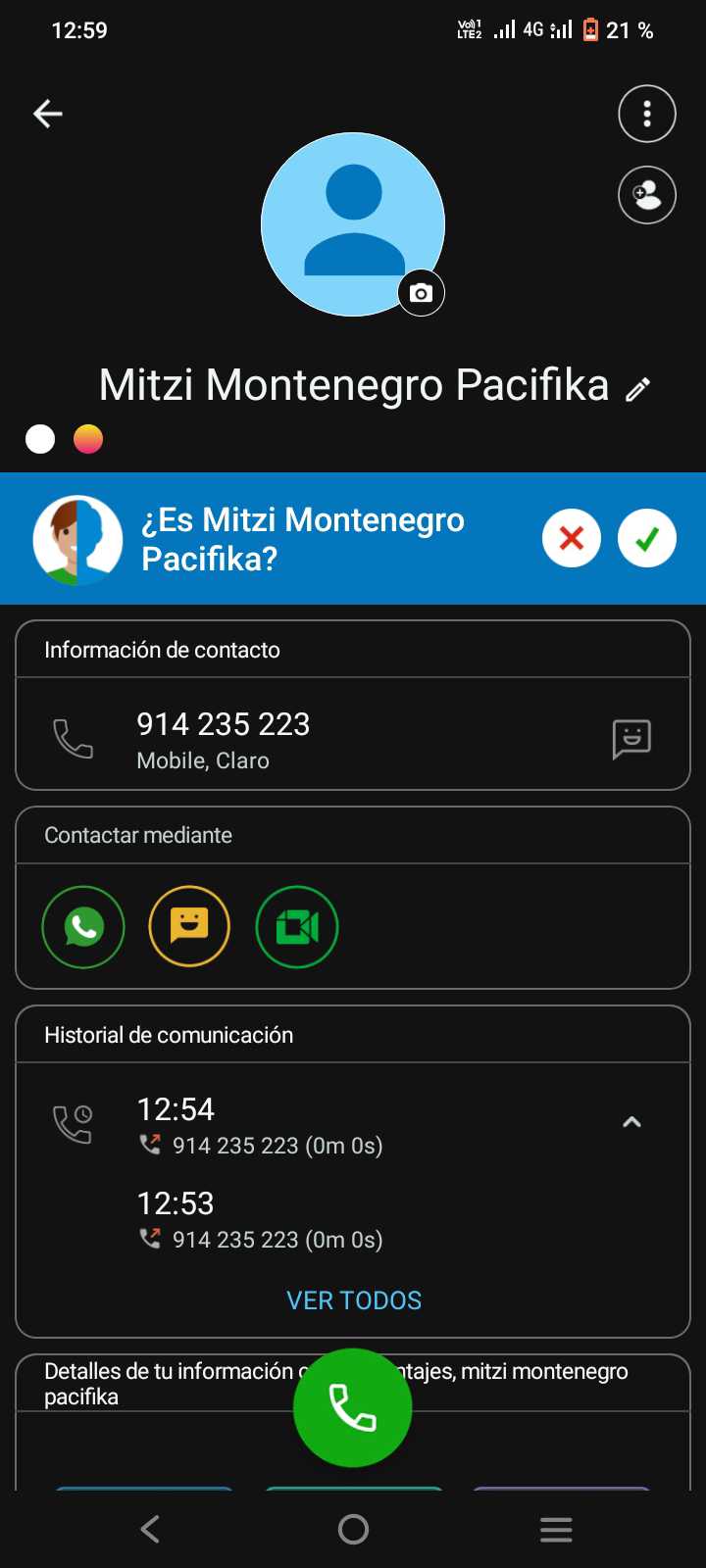The image size is (706, 1568).
Task: Open VER TODOS call history
Action: (353, 1300)
